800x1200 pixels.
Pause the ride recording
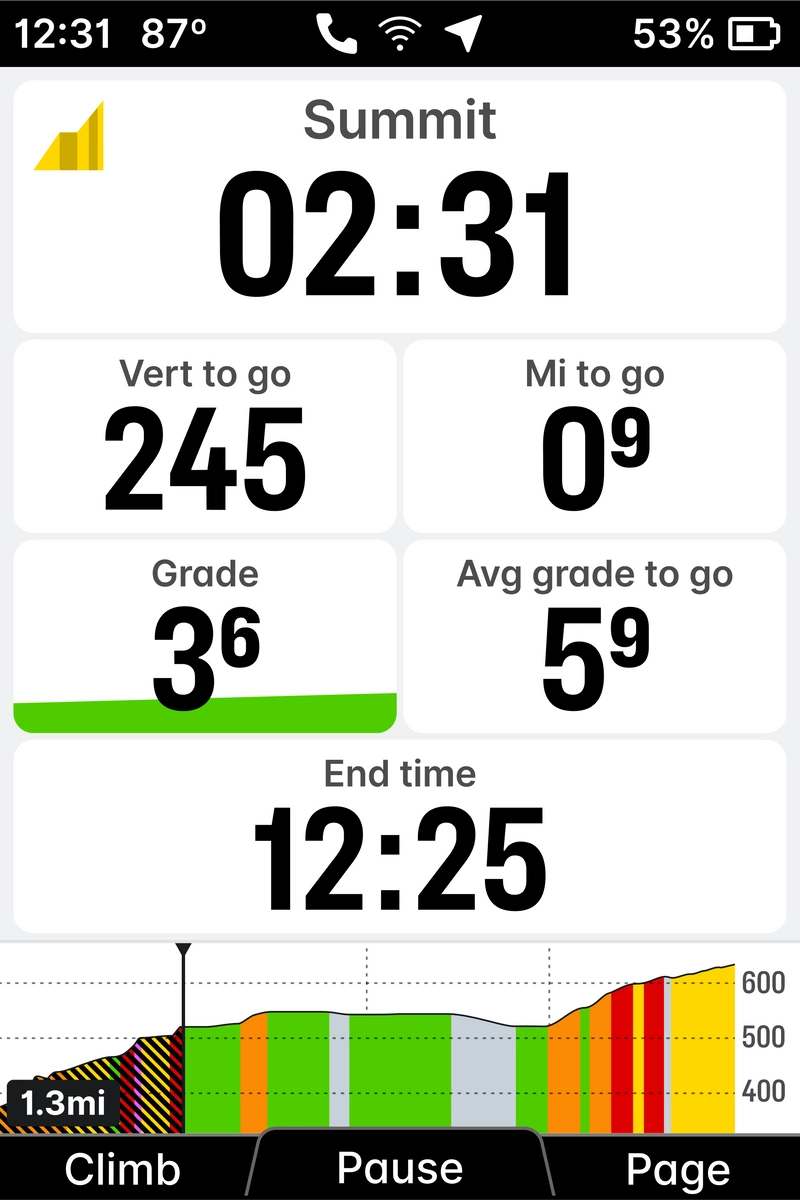[400, 1167]
